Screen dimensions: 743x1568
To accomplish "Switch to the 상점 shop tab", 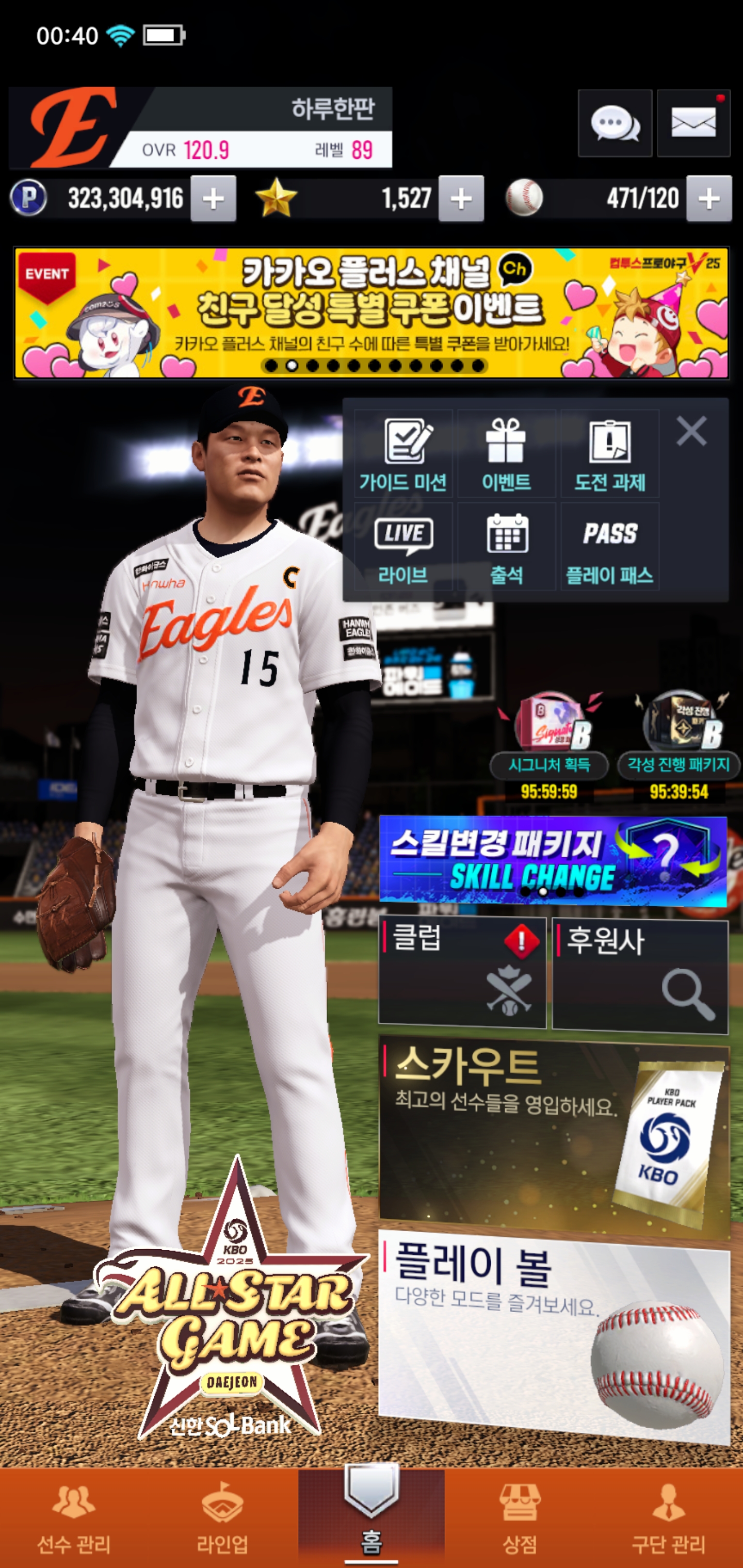I will click(x=519, y=1520).
